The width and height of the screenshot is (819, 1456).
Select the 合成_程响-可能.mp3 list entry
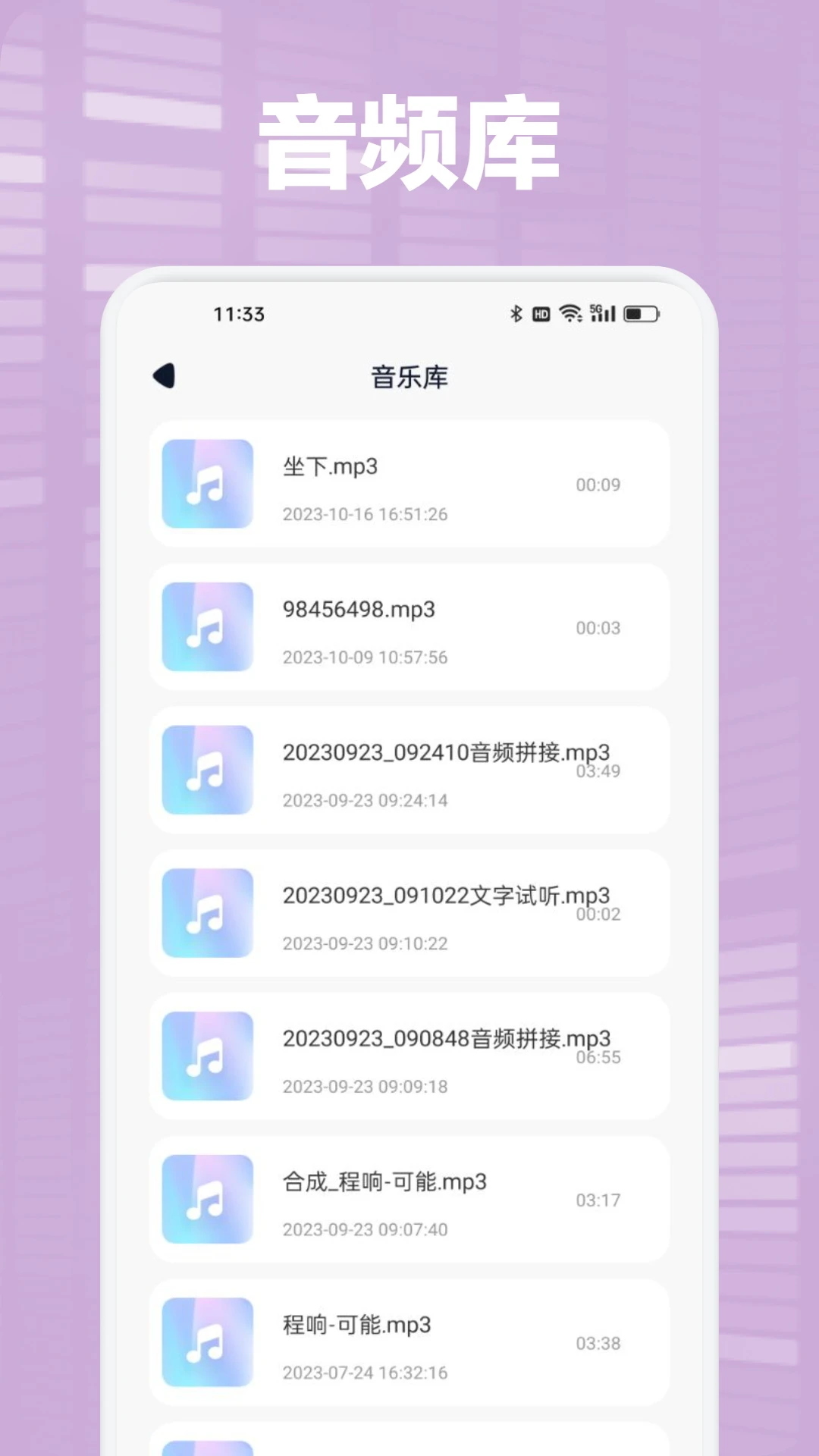pyautogui.click(x=409, y=1200)
